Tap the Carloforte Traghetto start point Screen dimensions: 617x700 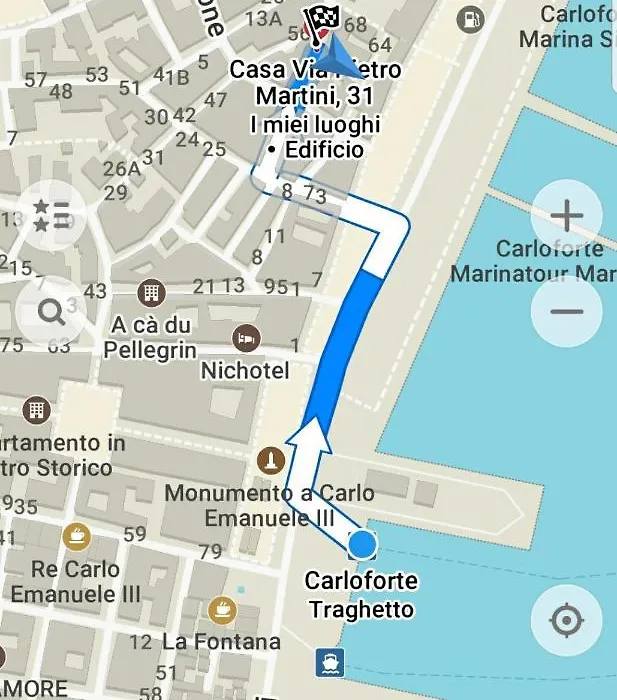point(362,545)
